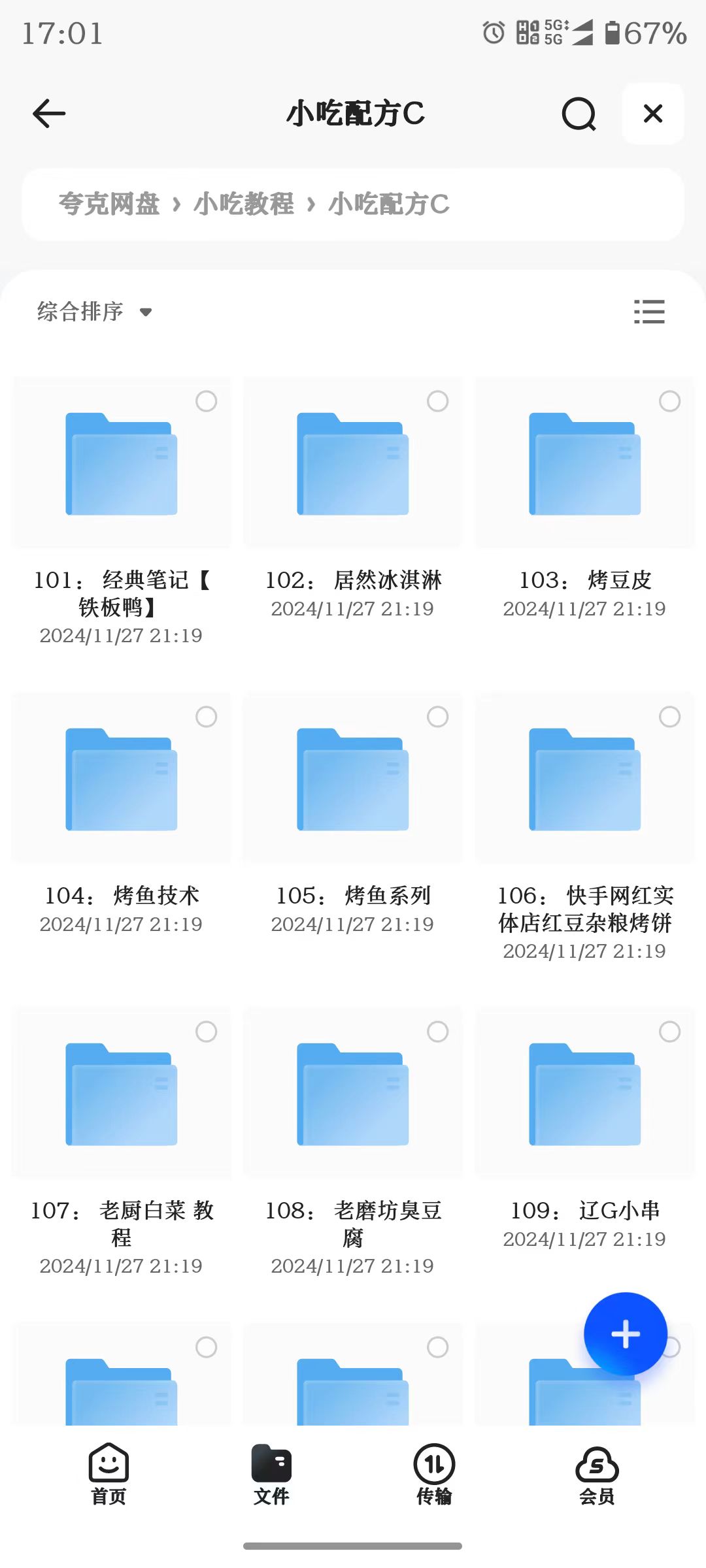Switch to list view layout
Image resolution: width=706 pixels, height=1568 pixels.
(x=650, y=312)
